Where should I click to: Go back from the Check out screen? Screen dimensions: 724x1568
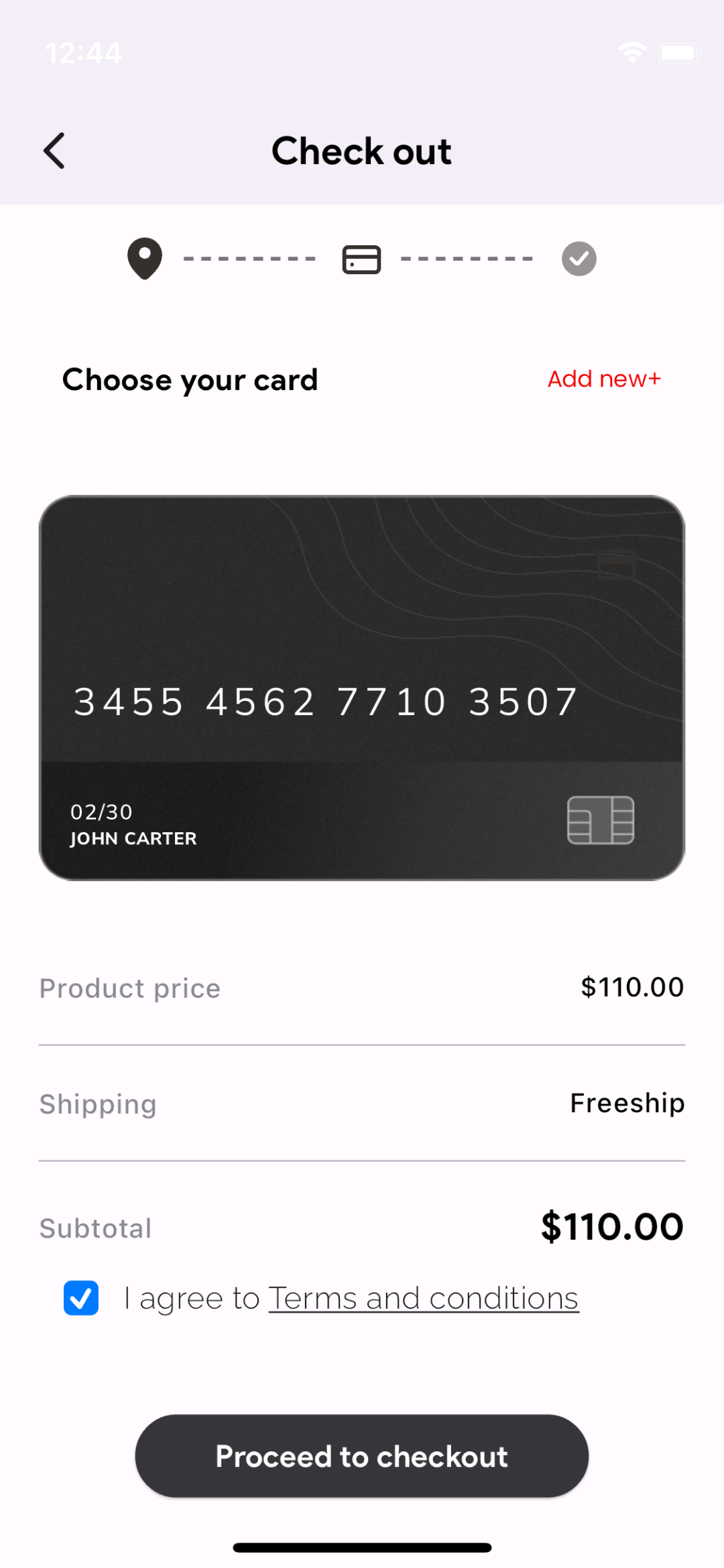tap(55, 151)
